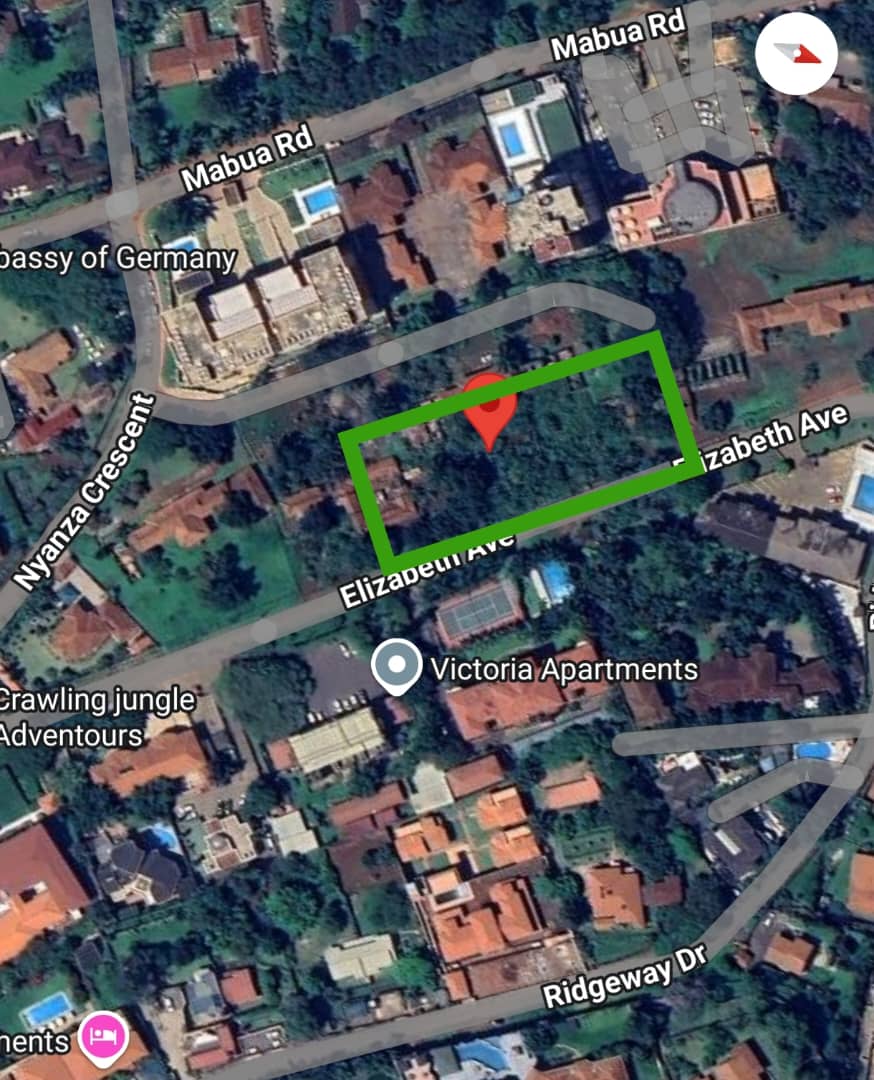Open the Victoria Apartments place marker
This screenshot has height=1080, width=874.
[397, 666]
